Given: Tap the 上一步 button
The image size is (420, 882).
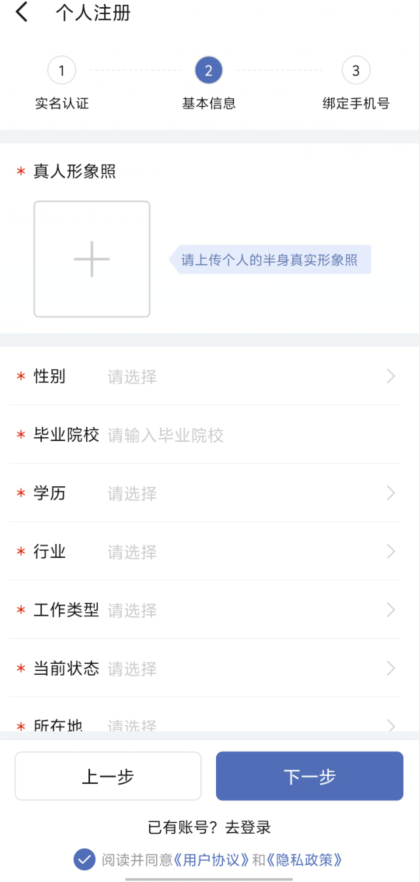Looking at the screenshot, I should tap(108, 776).
